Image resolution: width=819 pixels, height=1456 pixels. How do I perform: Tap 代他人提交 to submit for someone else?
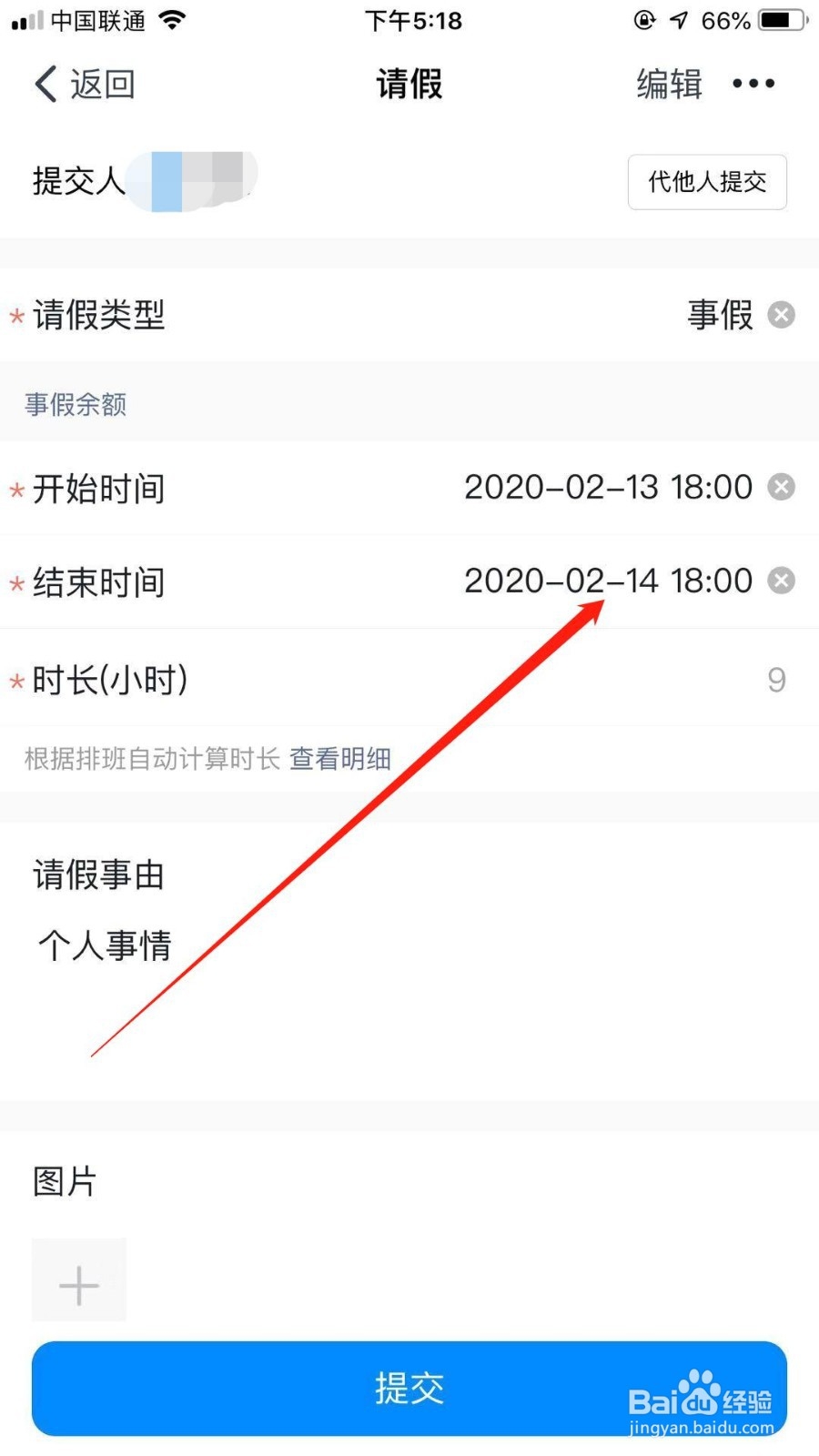(x=707, y=182)
